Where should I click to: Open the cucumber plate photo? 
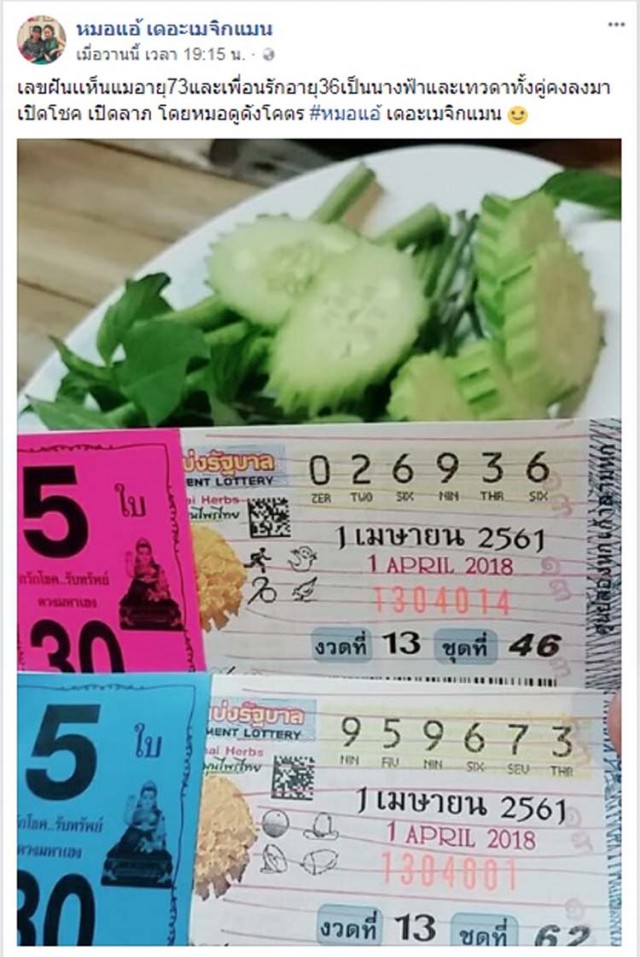tap(320, 285)
